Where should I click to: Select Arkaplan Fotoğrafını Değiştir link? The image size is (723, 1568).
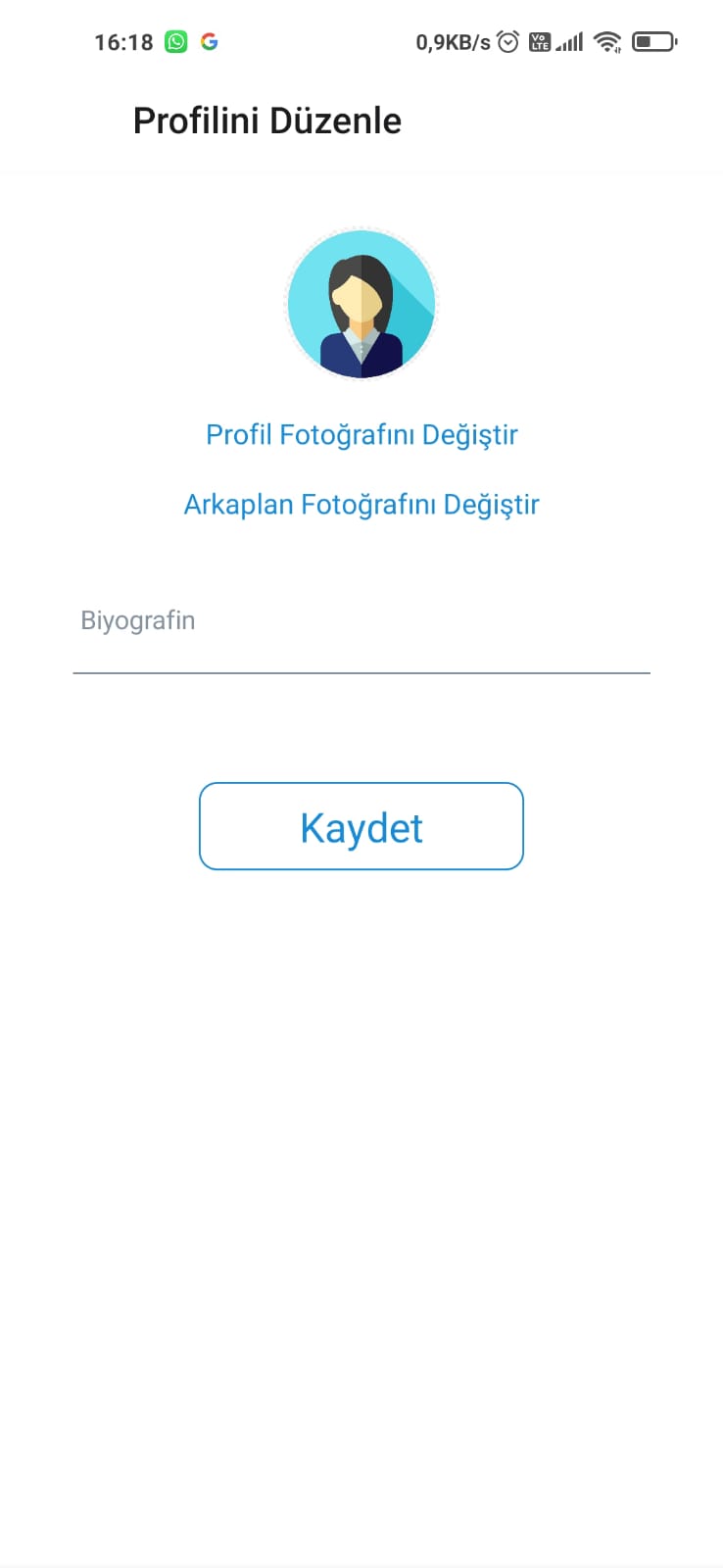pos(361,505)
